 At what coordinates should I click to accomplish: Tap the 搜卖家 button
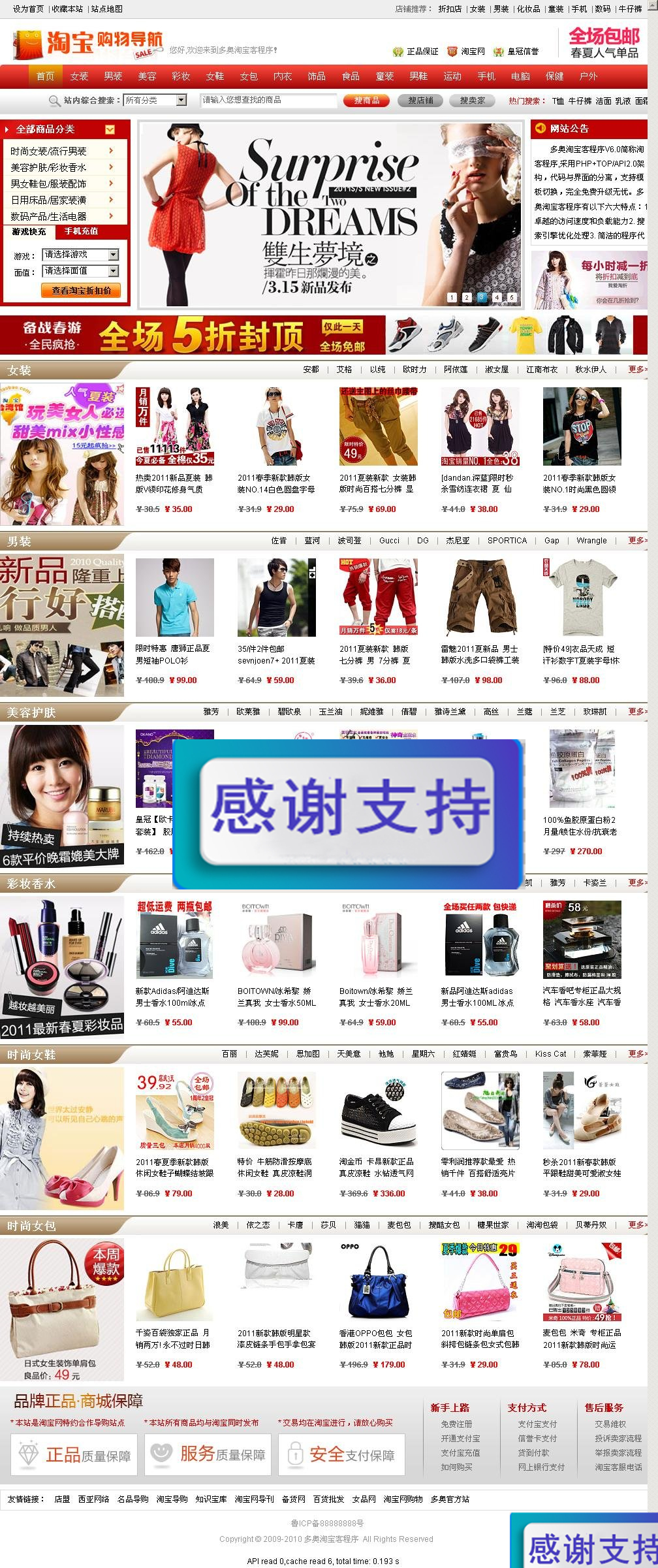pyautogui.click(x=472, y=101)
